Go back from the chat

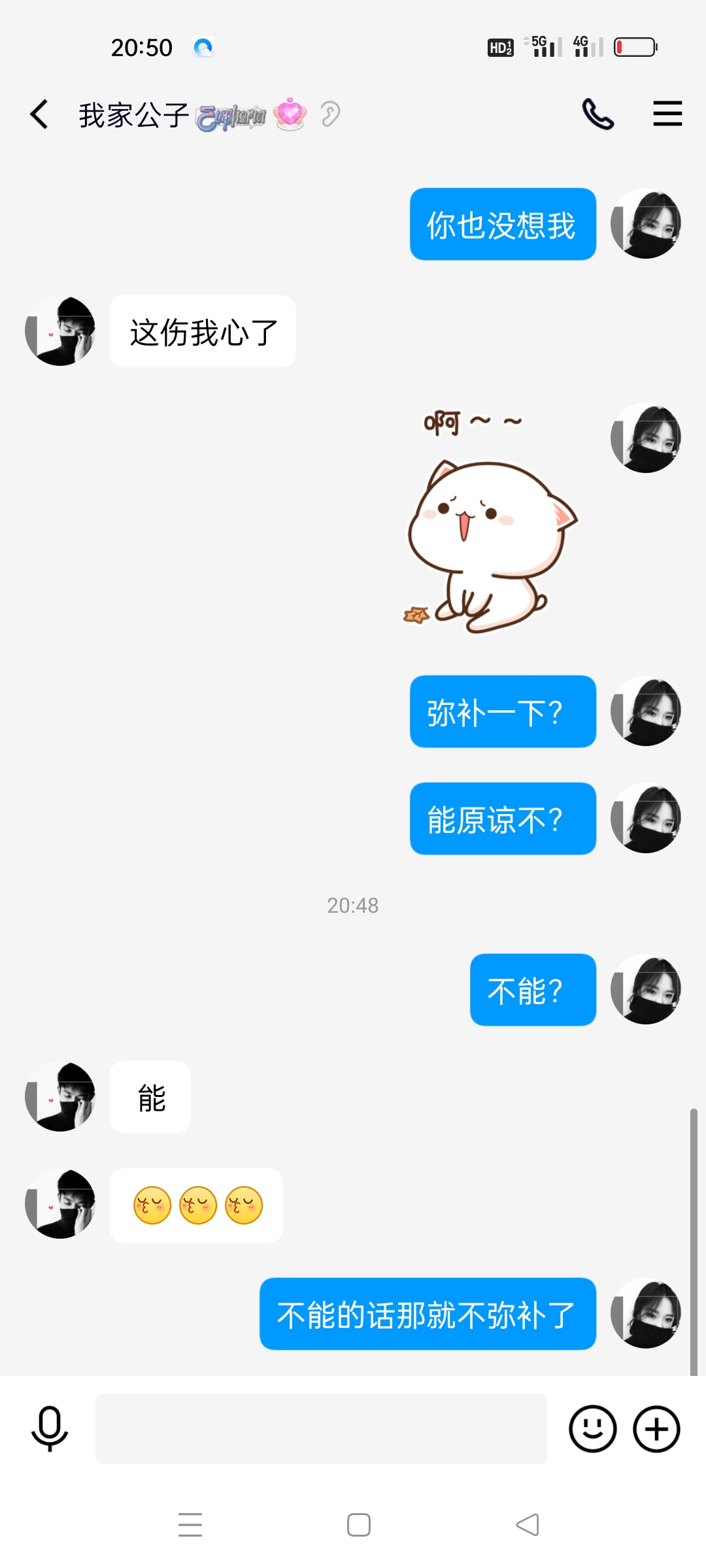tap(39, 114)
